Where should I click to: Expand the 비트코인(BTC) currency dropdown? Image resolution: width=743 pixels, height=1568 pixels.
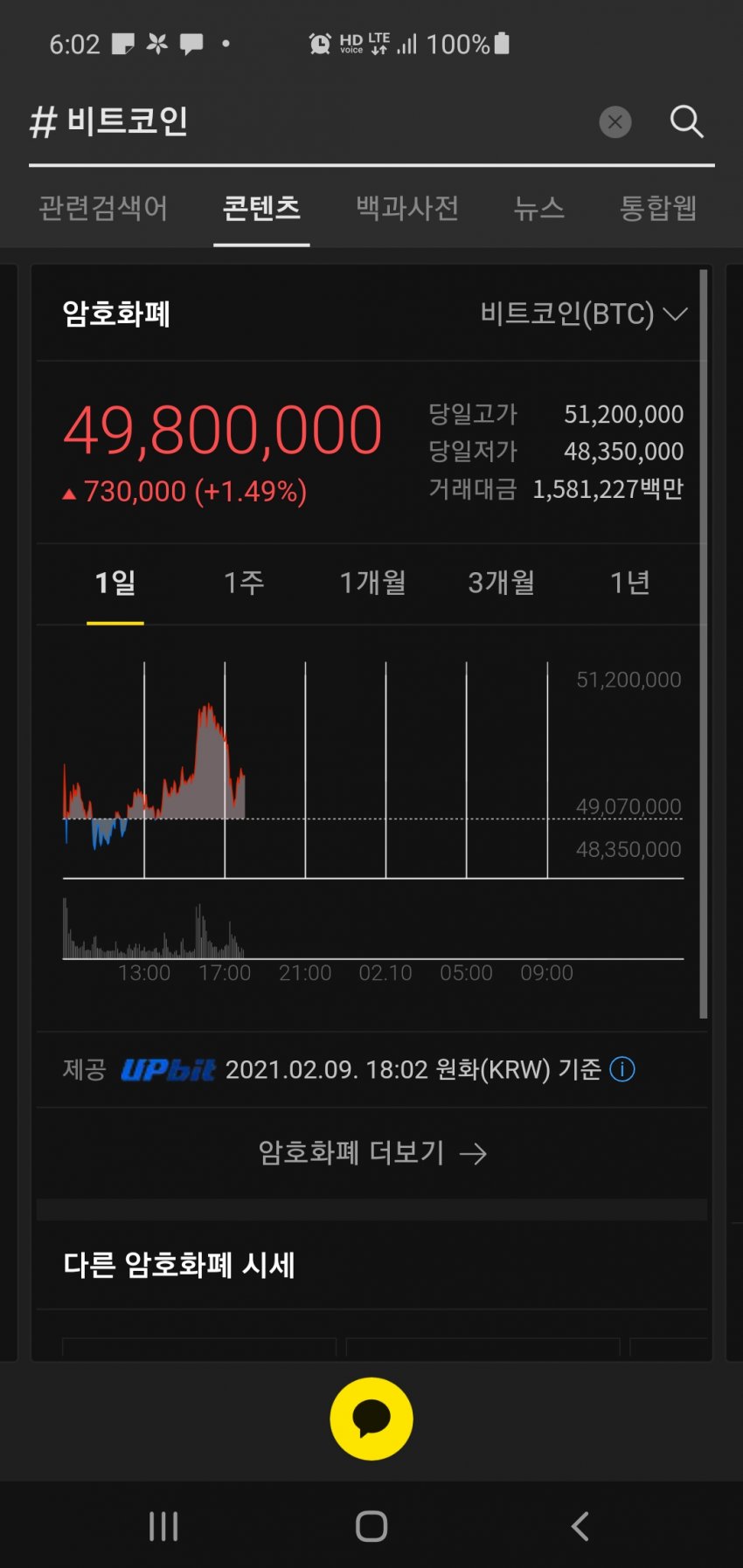click(583, 314)
